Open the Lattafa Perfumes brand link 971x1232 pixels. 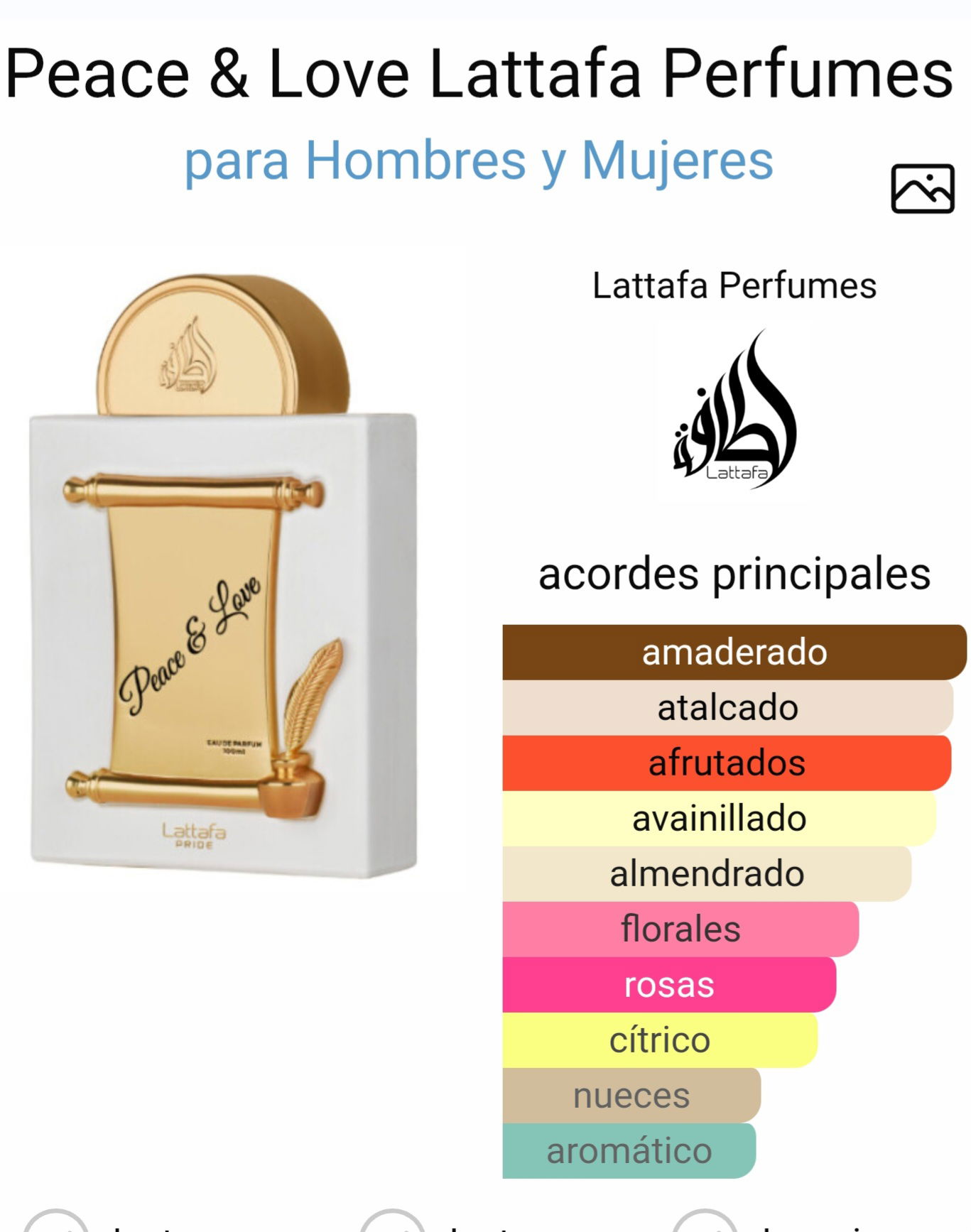(734, 286)
